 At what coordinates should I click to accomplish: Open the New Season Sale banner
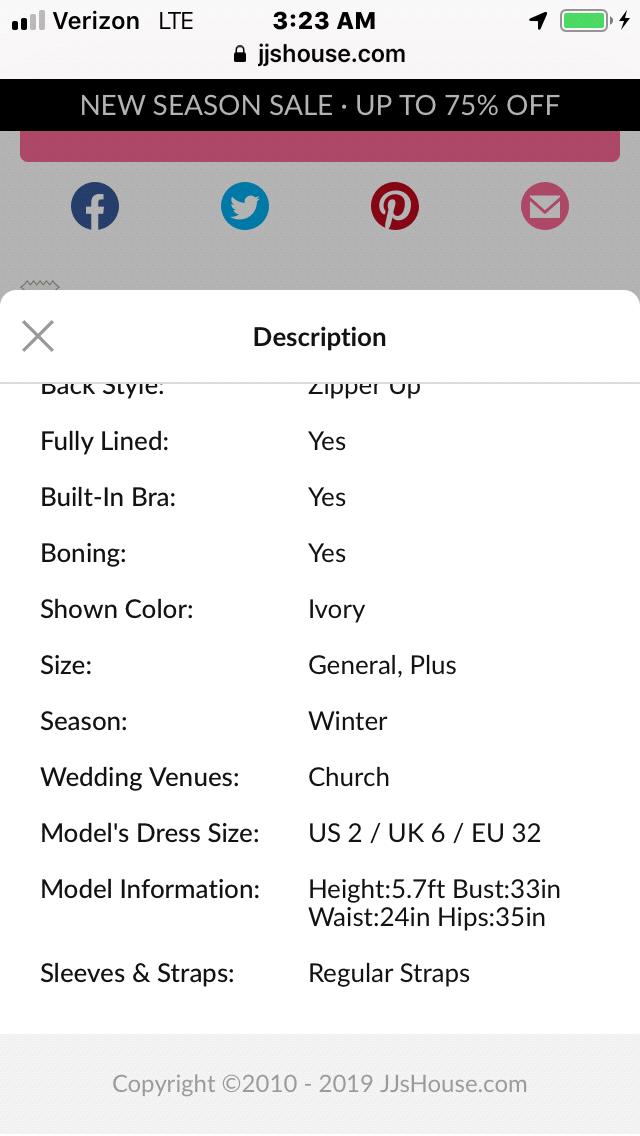pyautogui.click(x=320, y=105)
